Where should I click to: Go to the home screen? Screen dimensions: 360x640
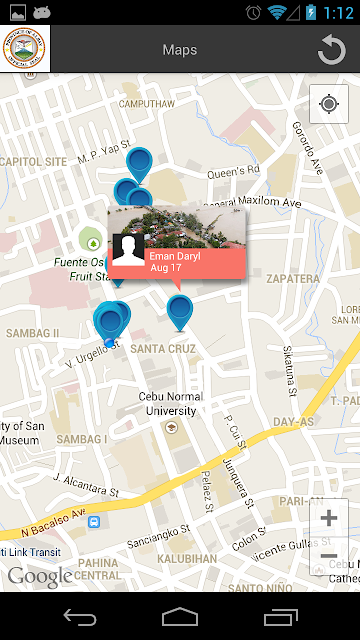(x=180, y=617)
